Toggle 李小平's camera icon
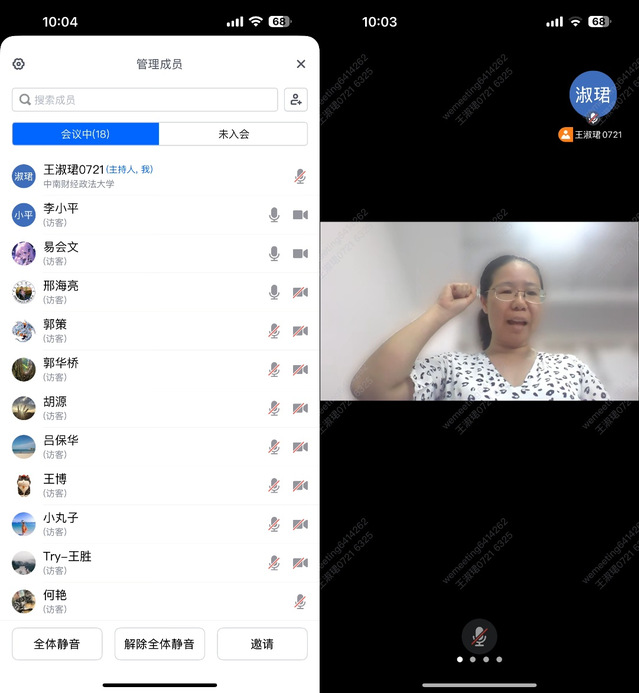 click(x=300, y=215)
